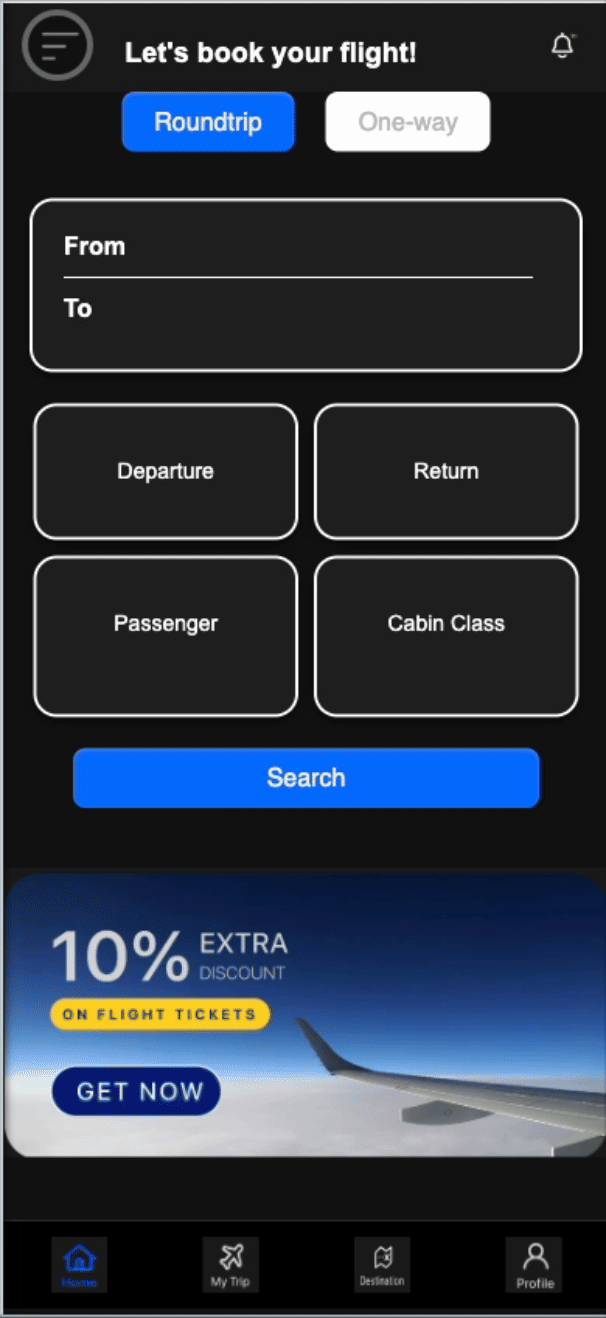Hit the Search button
This screenshot has height=1318, width=606.
(x=306, y=778)
